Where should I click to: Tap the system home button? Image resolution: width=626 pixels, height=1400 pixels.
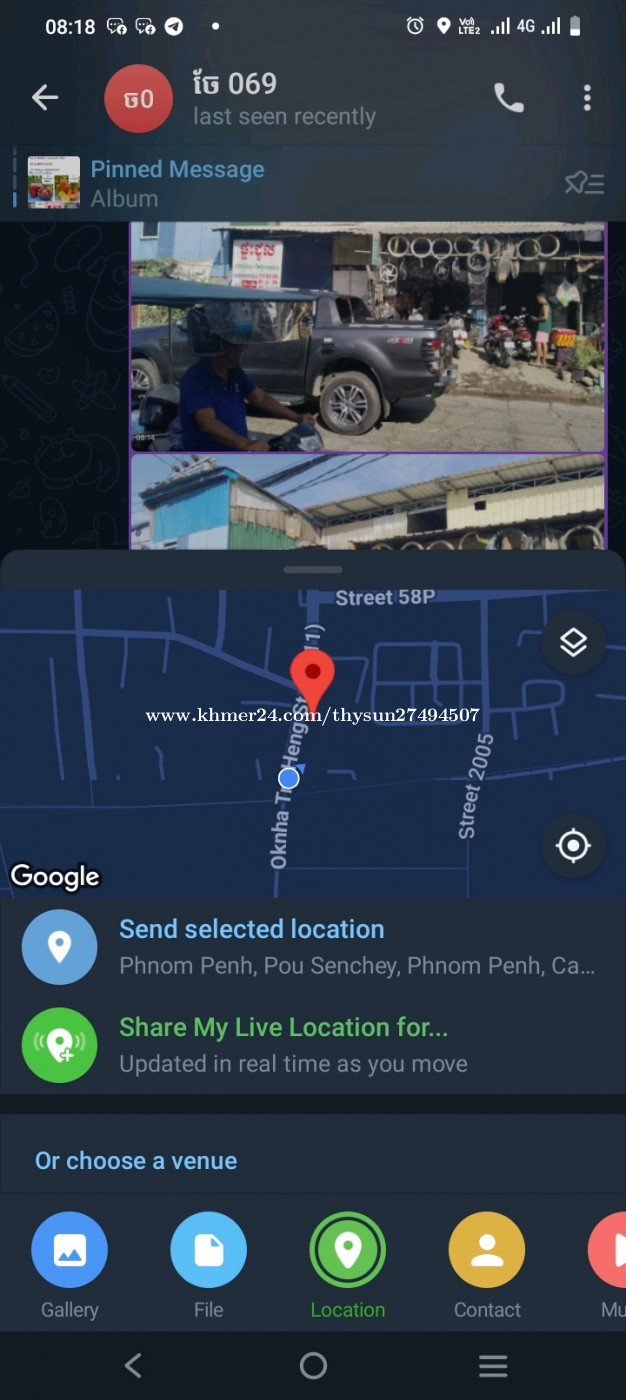pyautogui.click(x=313, y=1365)
